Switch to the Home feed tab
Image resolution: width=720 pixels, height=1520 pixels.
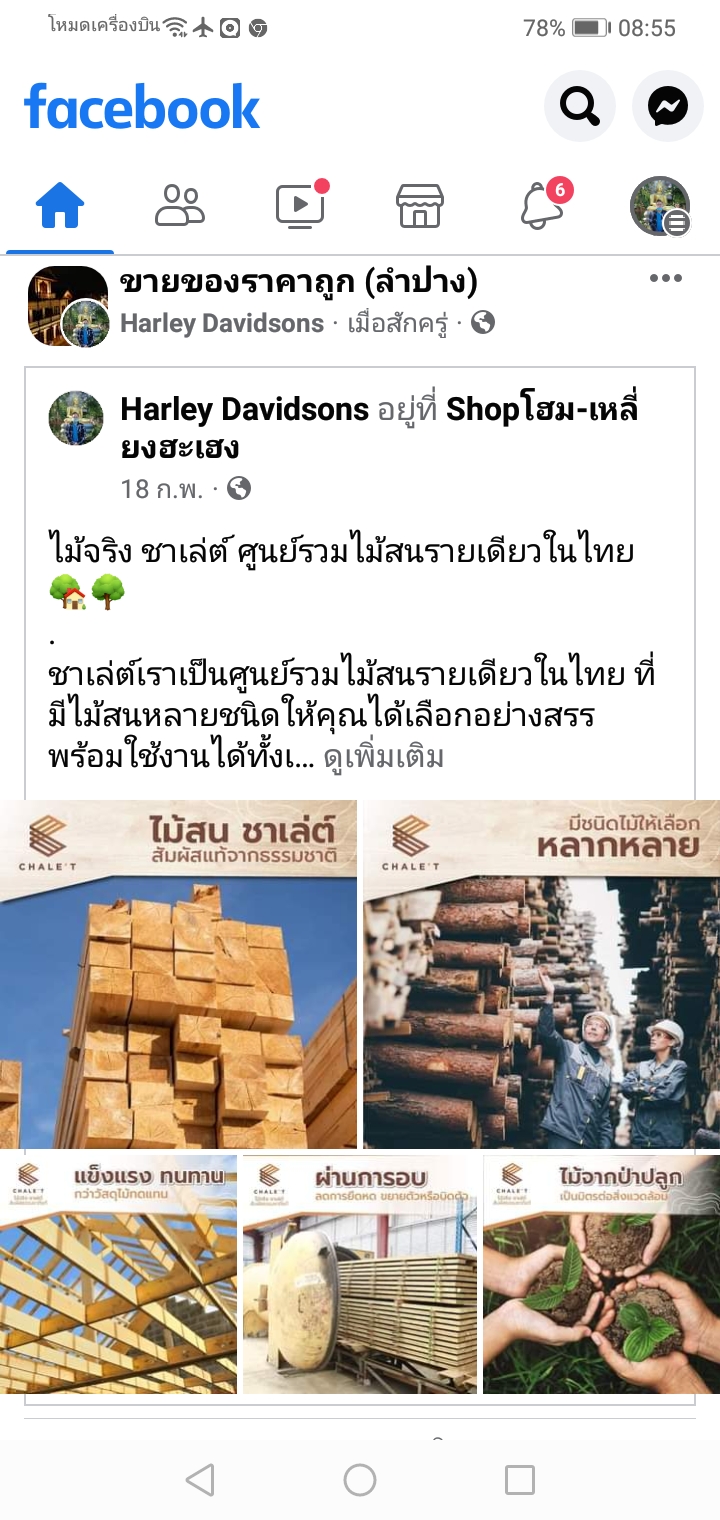60,207
